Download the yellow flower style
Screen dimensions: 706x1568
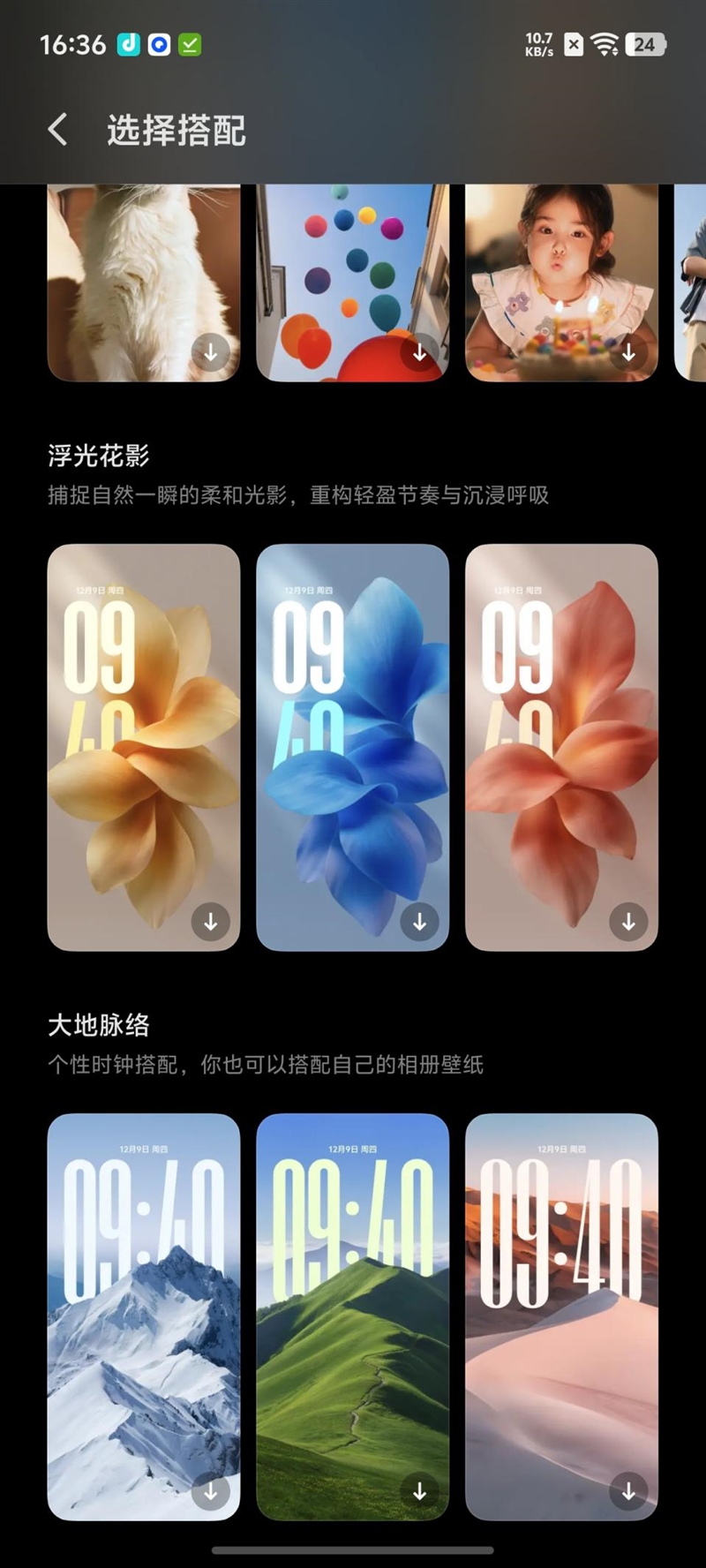coord(211,922)
